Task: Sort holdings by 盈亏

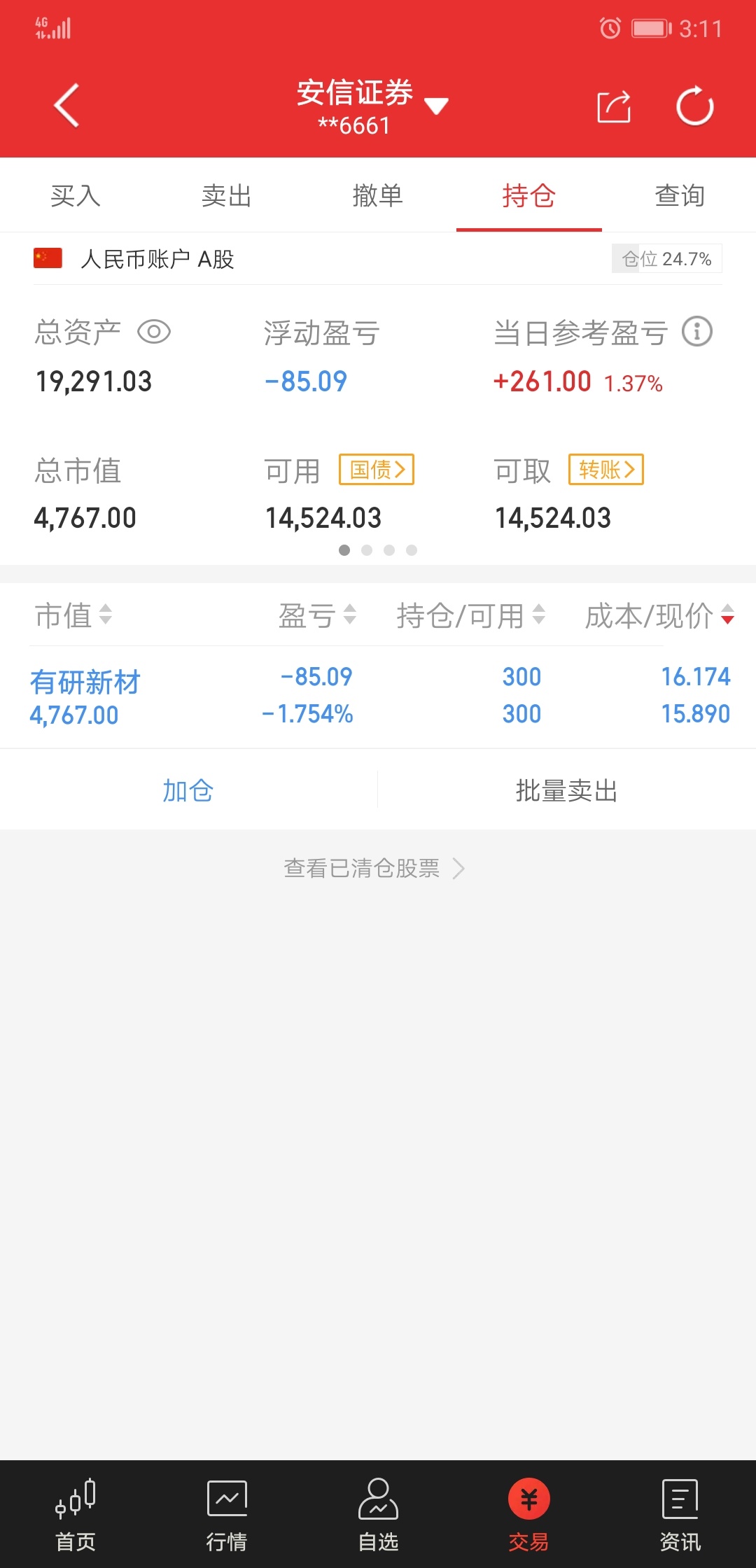Action: pos(318,615)
